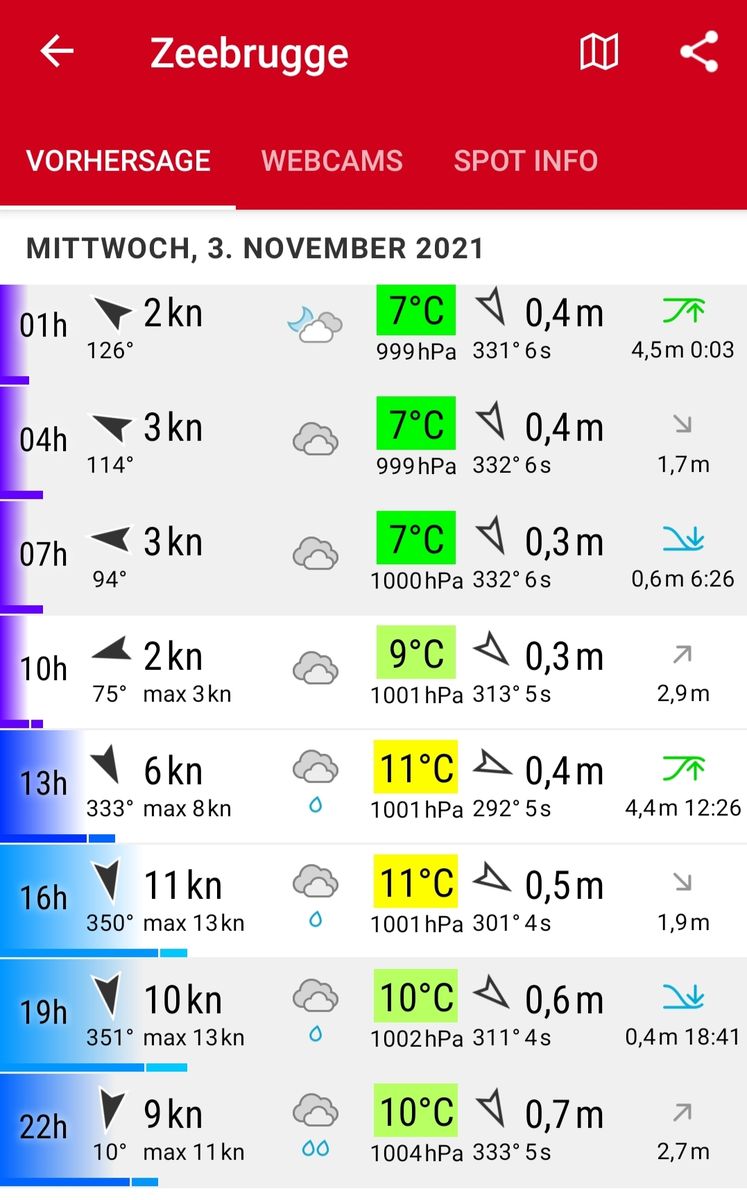
Task: Switch to the Spot Info tab
Action: (525, 161)
